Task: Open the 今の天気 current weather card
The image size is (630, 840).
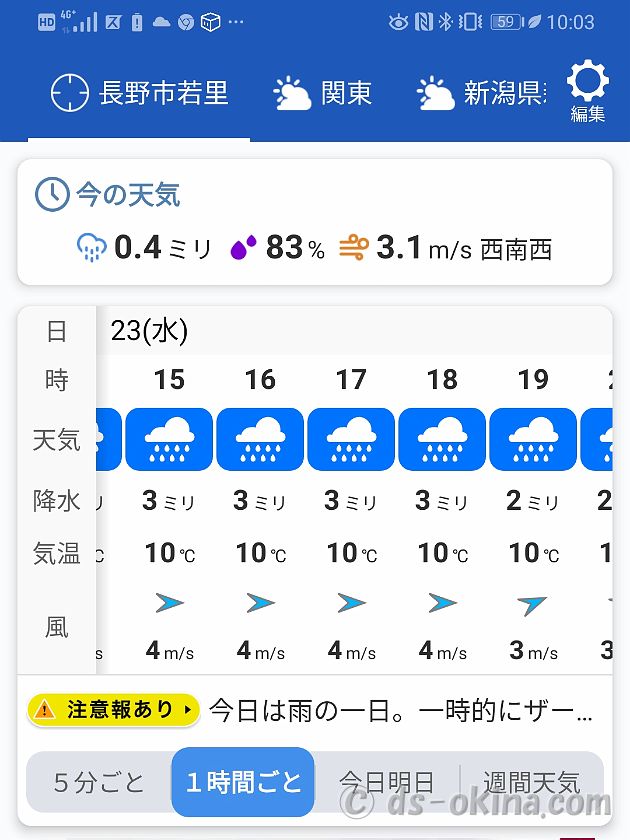Action: click(x=314, y=222)
